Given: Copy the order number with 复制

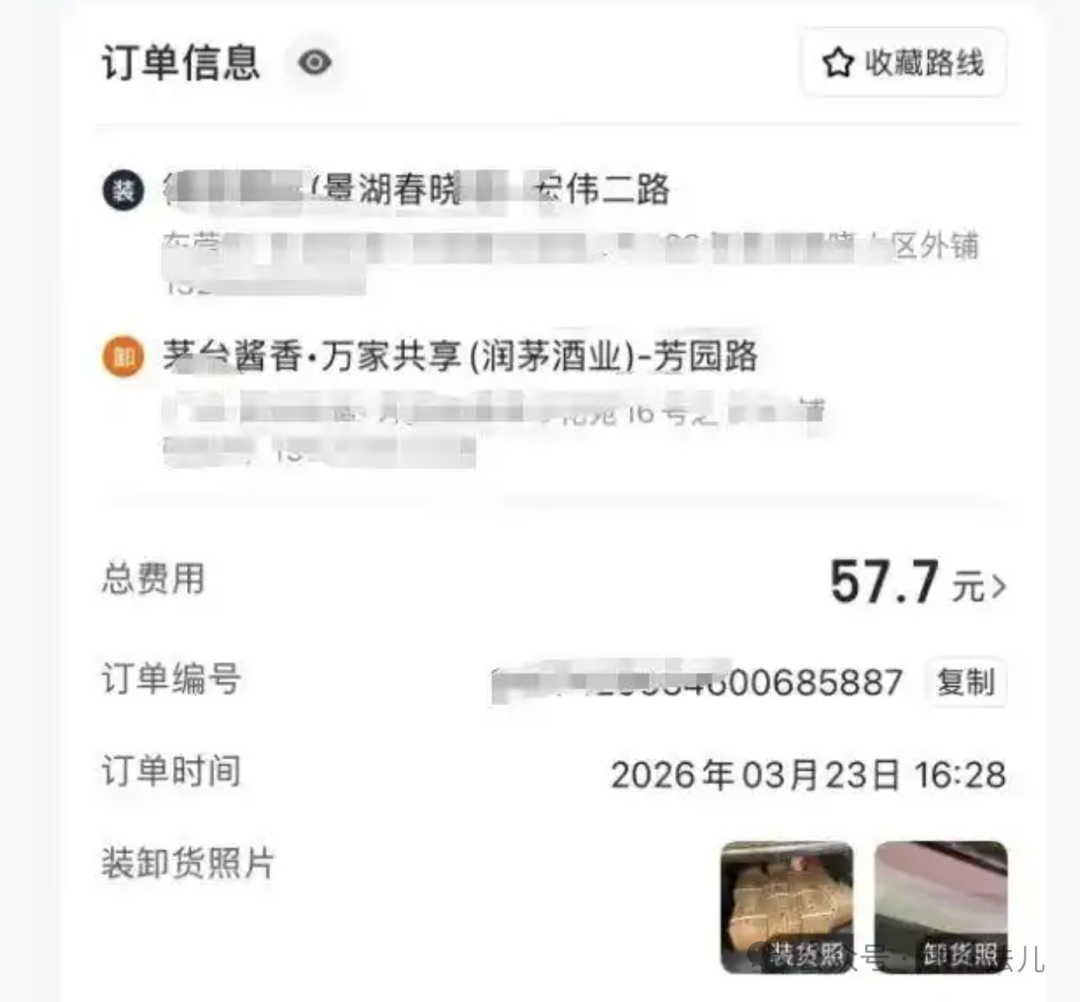Looking at the screenshot, I should point(965,683).
